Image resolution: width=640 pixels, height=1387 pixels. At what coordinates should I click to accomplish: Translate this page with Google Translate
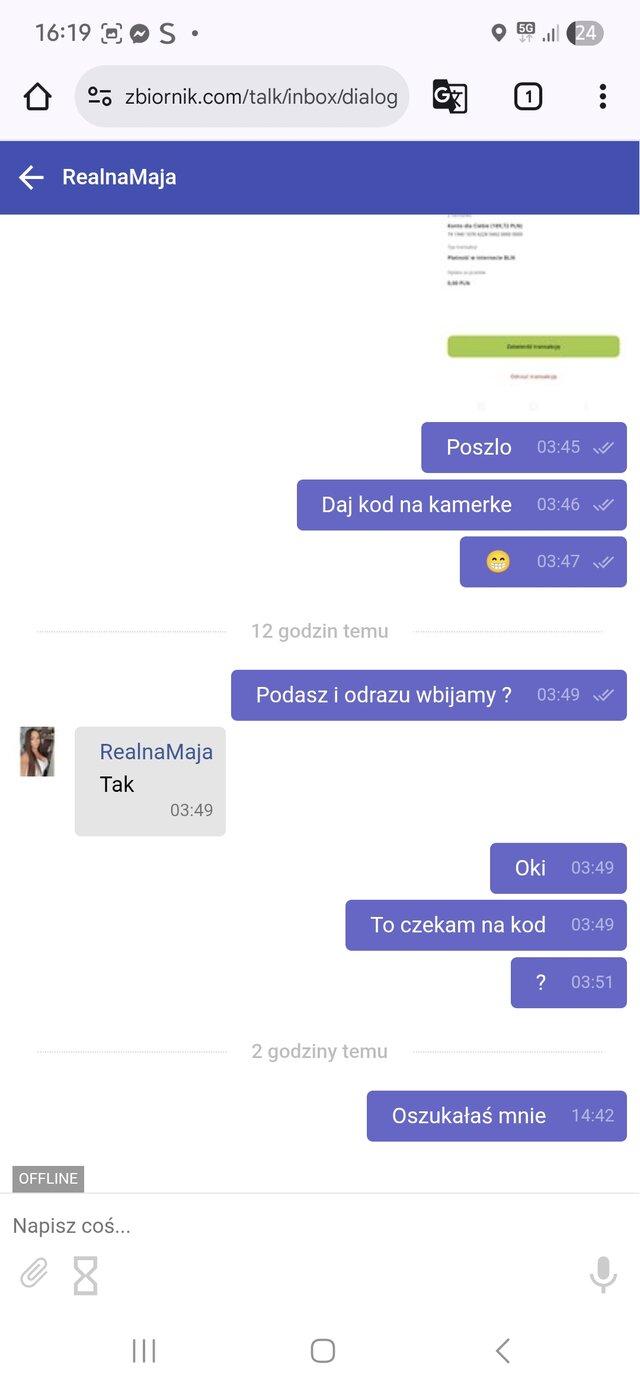coord(449,97)
